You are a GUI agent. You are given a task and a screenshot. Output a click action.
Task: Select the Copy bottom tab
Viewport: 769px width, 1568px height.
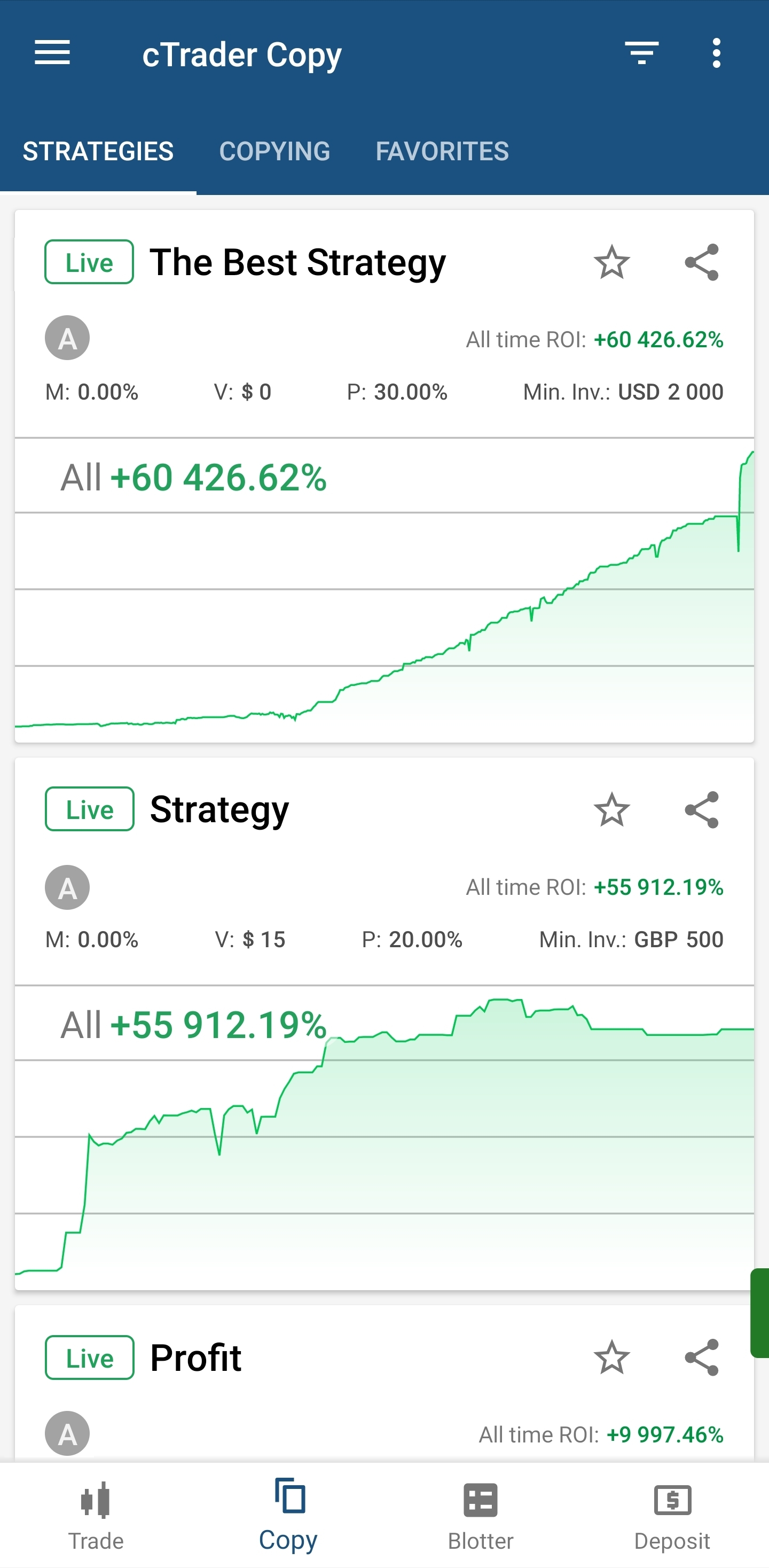pyautogui.click(x=288, y=1516)
